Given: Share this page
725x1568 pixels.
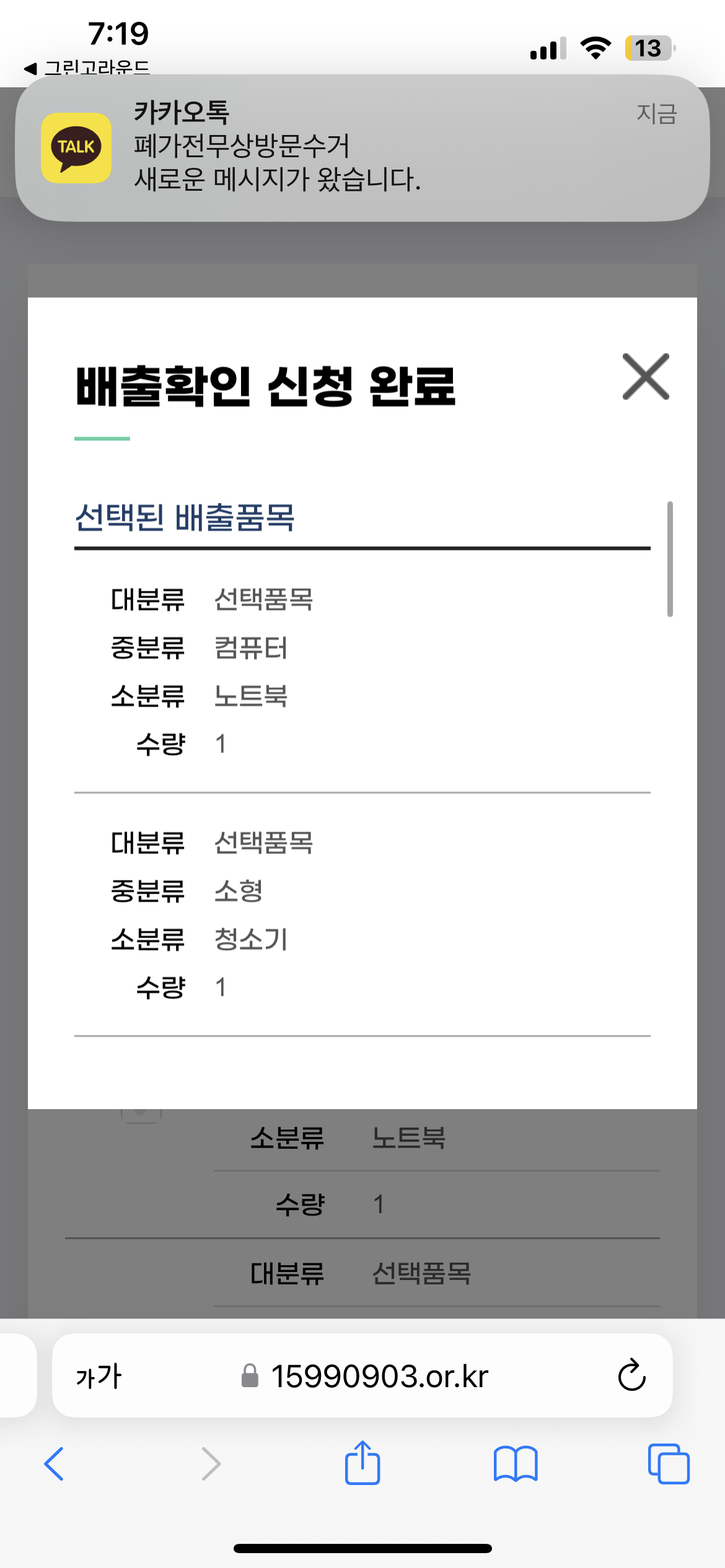Looking at the screenshot, I should click(x=362, y=1463).
